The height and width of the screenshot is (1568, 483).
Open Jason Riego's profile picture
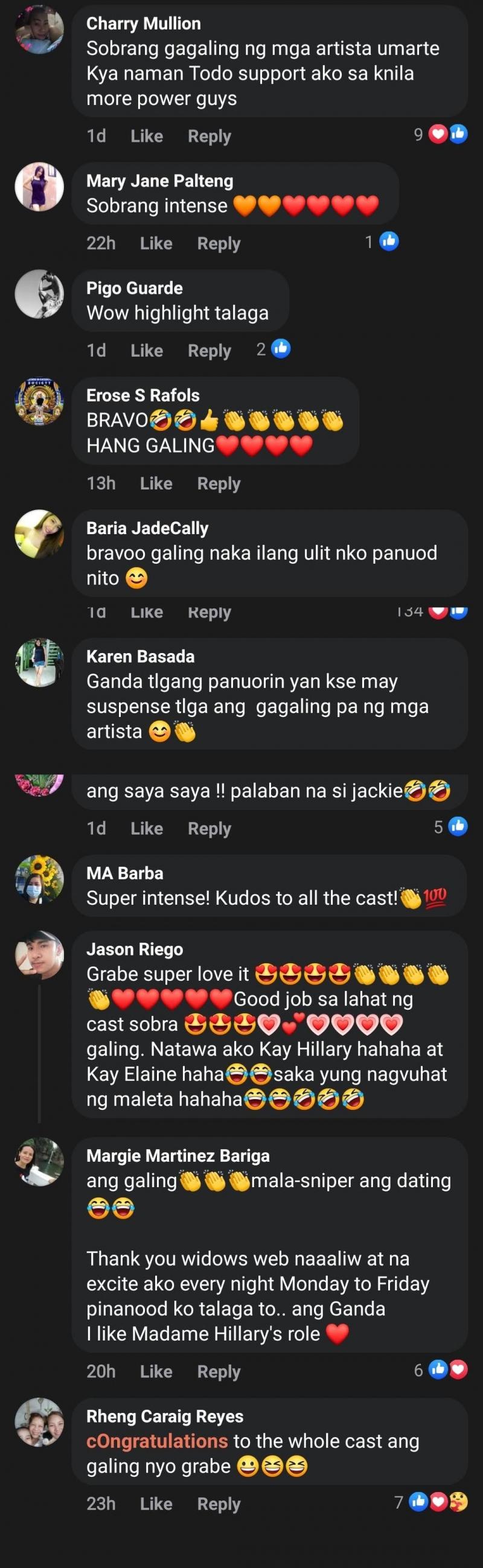tap(39, 955)
